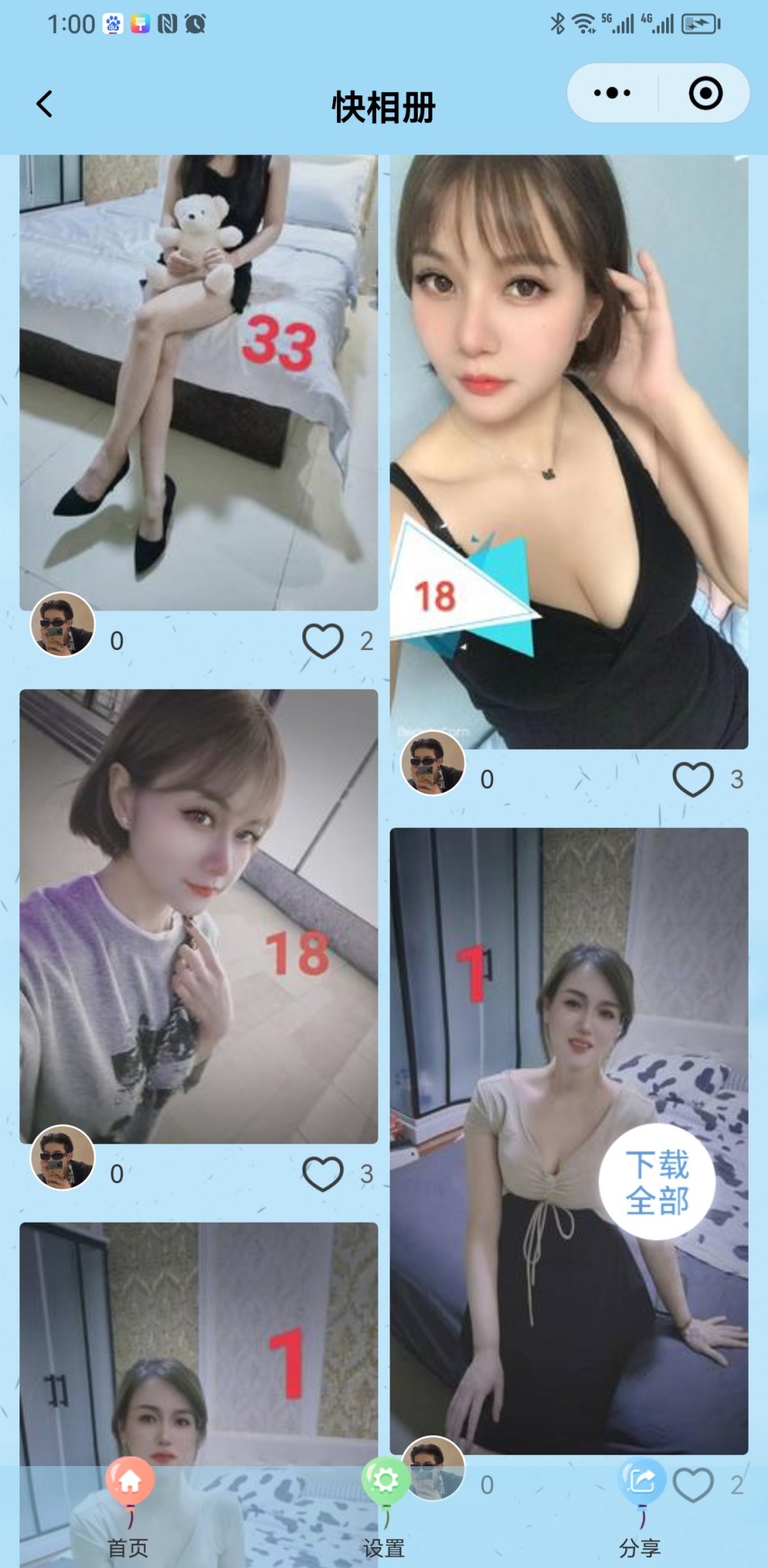The image size is (768, 1568).
Task: Like the photo labeled 33
Action: (x=323, y=641)
